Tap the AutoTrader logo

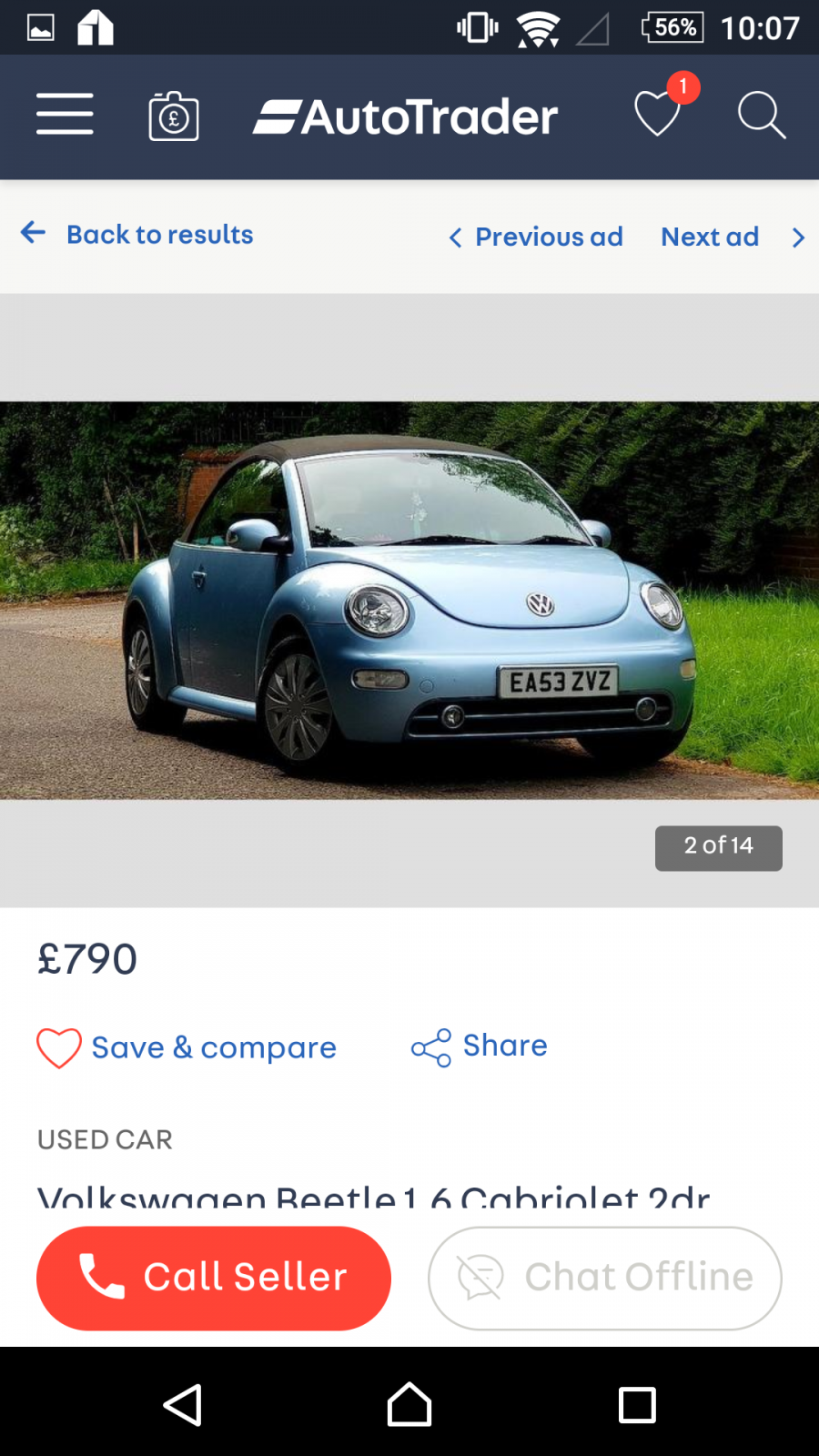click(405, 116)
